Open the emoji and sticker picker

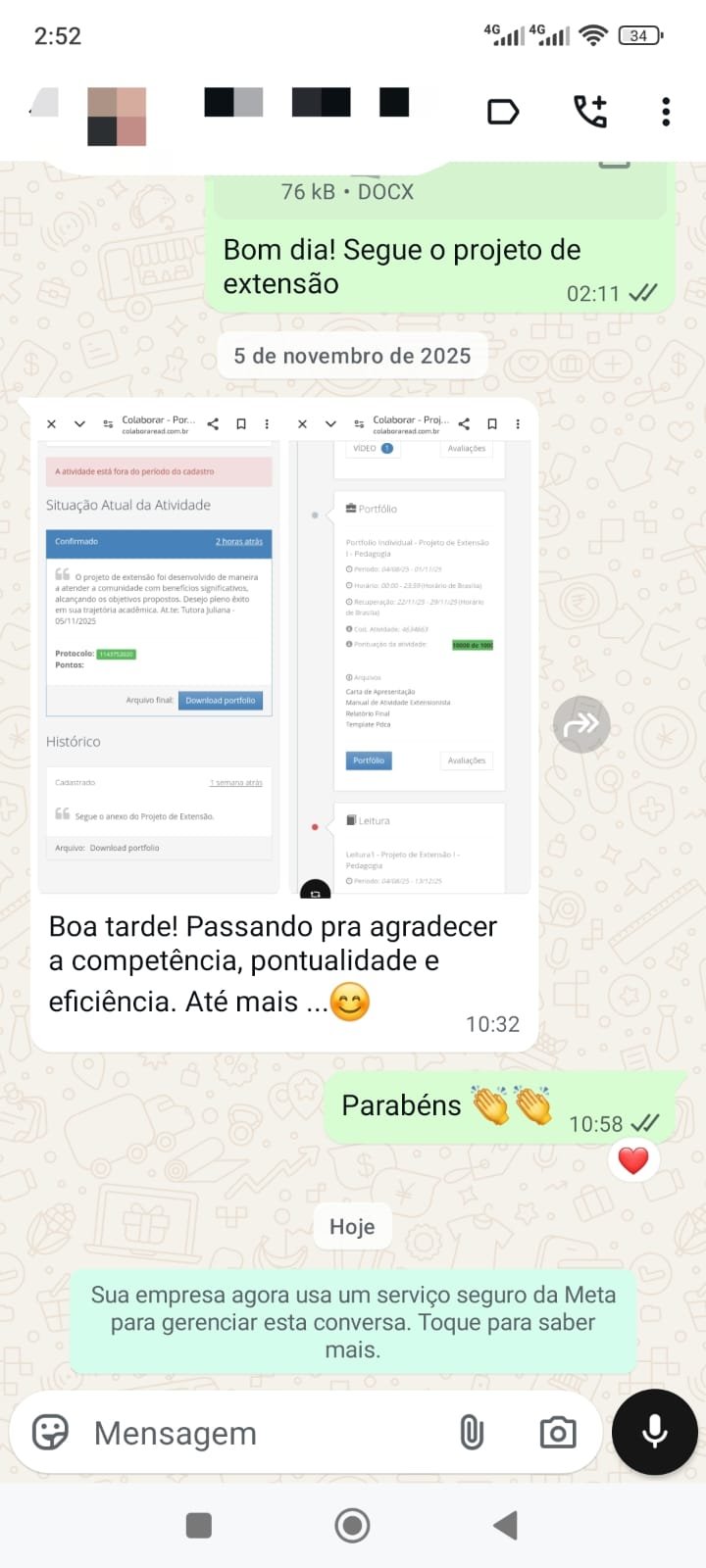[x=51, y=1433]
